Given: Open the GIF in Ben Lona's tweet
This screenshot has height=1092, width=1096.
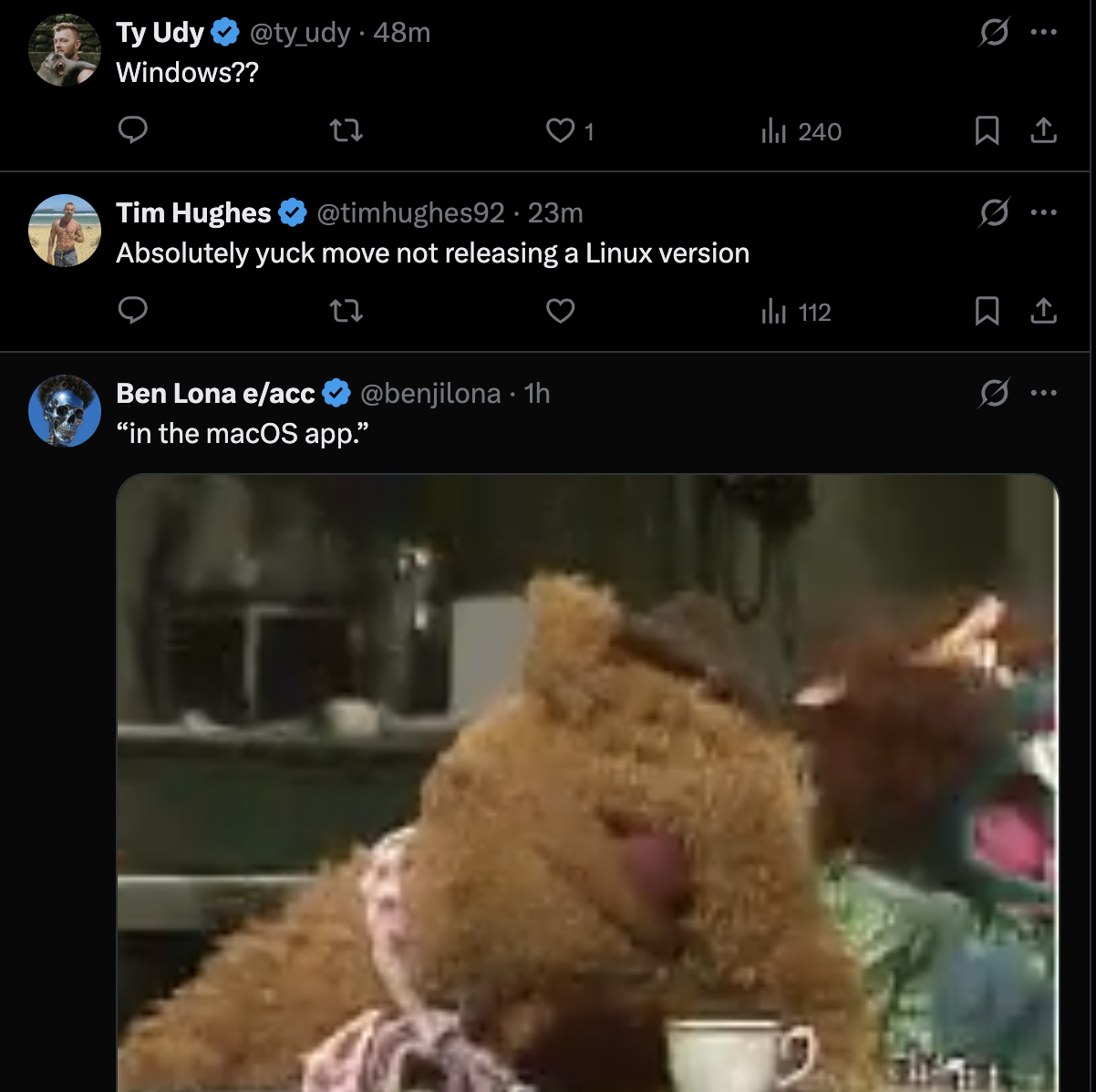Looking at the screenshot, I should click(x=587, y=782).
